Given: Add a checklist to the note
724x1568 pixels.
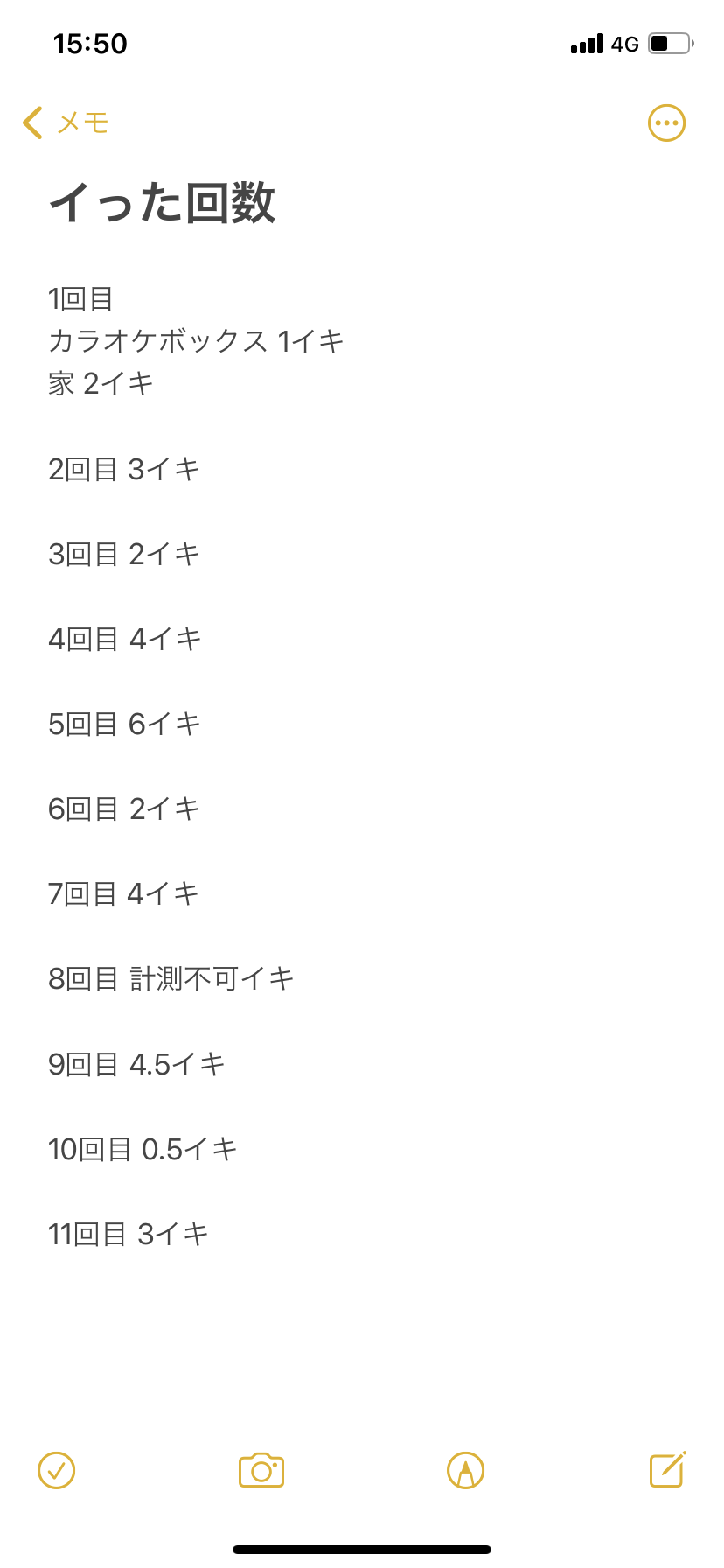Looking at the screenshot, I should (x=57, y=1470).
